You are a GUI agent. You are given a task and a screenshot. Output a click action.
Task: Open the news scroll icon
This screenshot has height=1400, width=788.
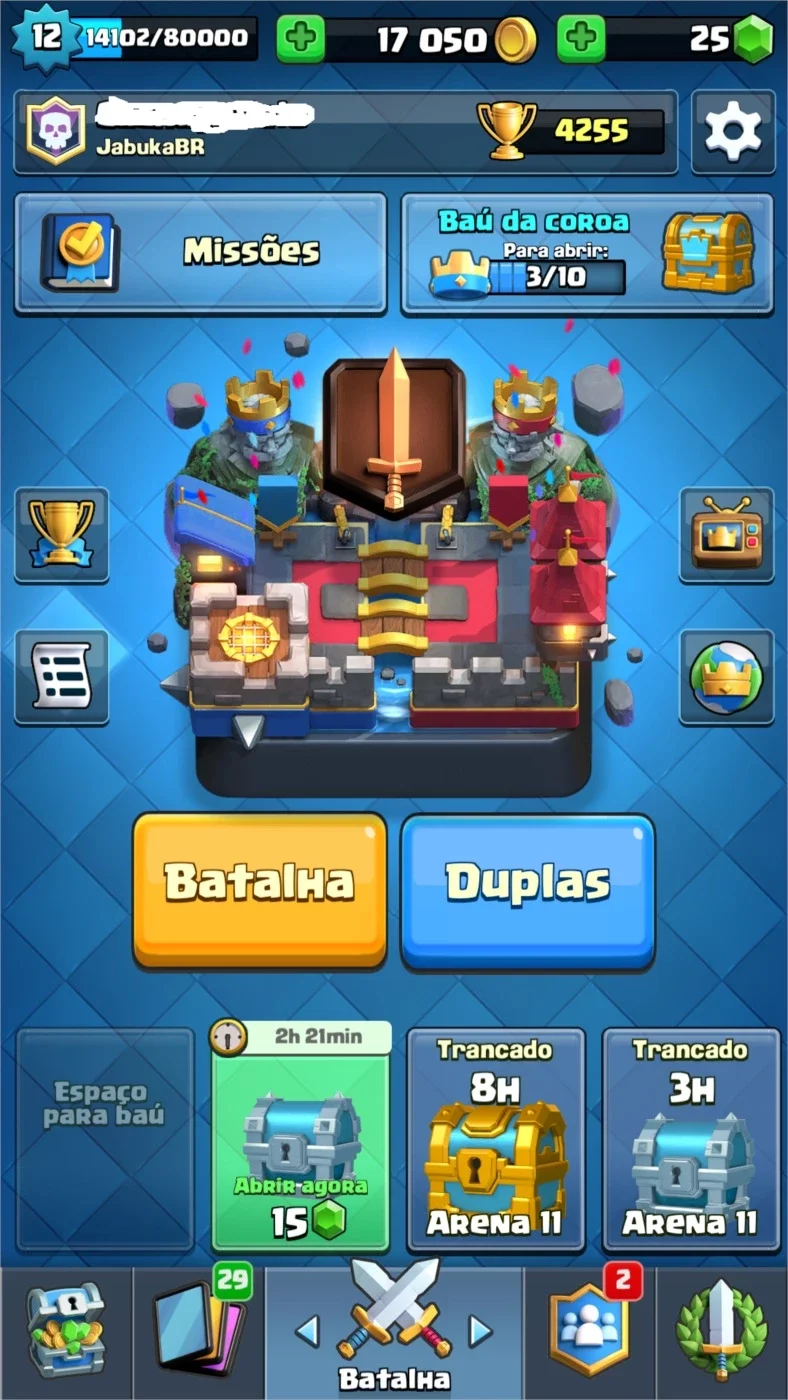tap(62, 677)
